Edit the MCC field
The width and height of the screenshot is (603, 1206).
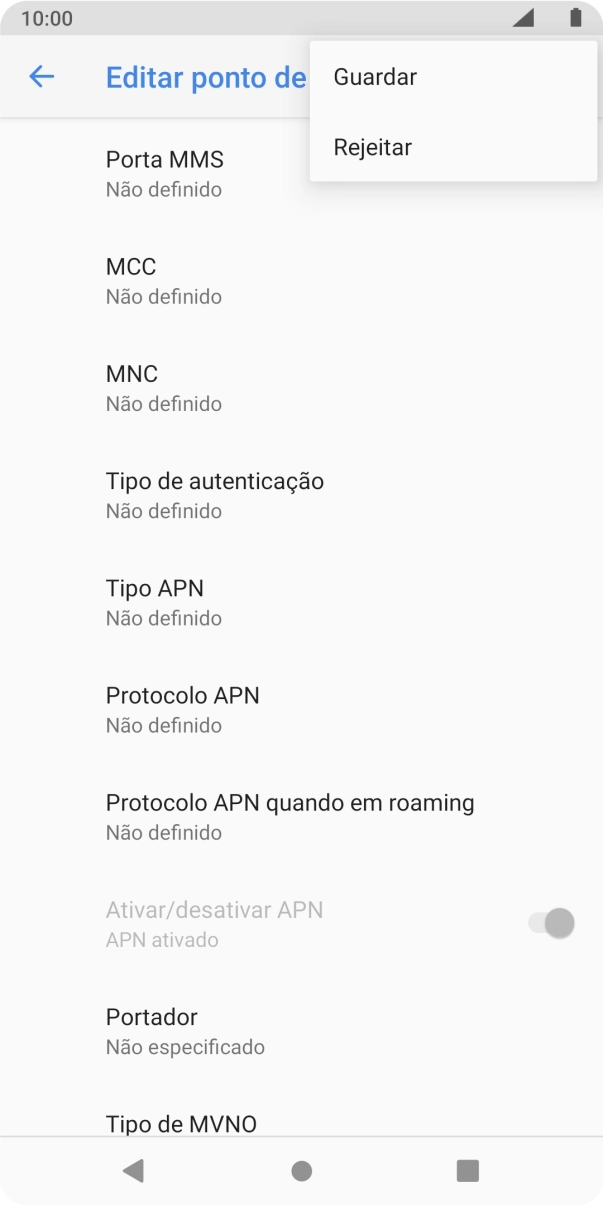164,280
